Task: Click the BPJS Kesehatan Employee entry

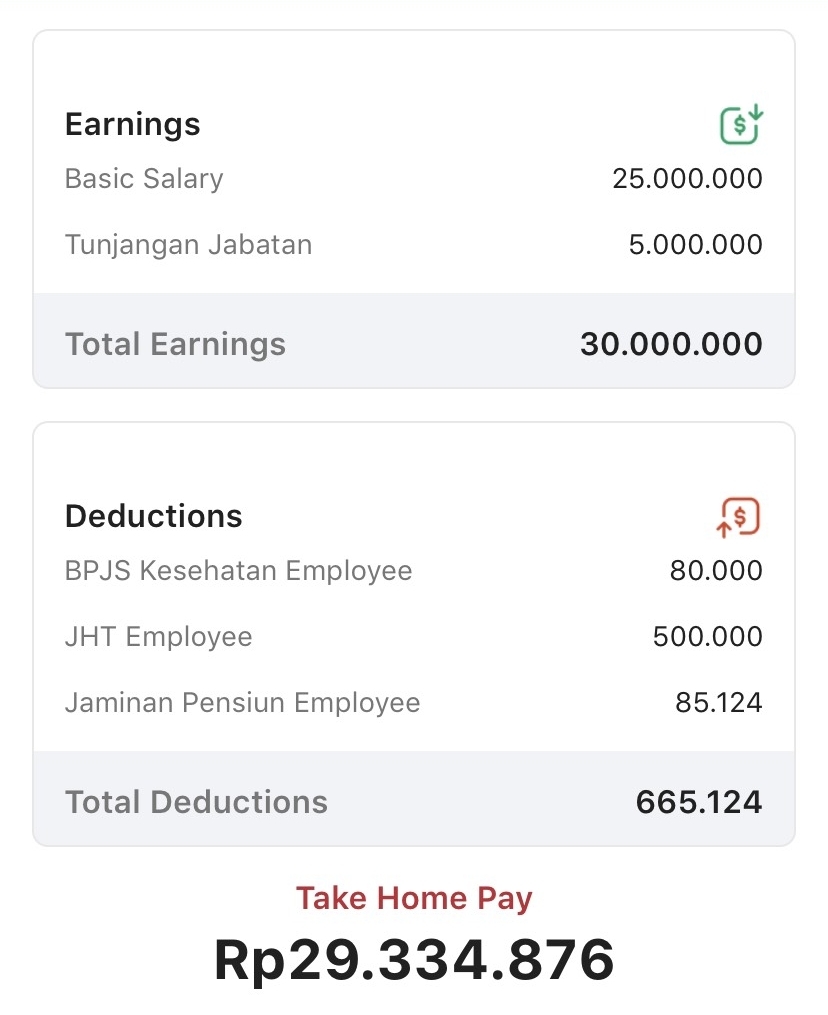Action: tap(413, 571)
